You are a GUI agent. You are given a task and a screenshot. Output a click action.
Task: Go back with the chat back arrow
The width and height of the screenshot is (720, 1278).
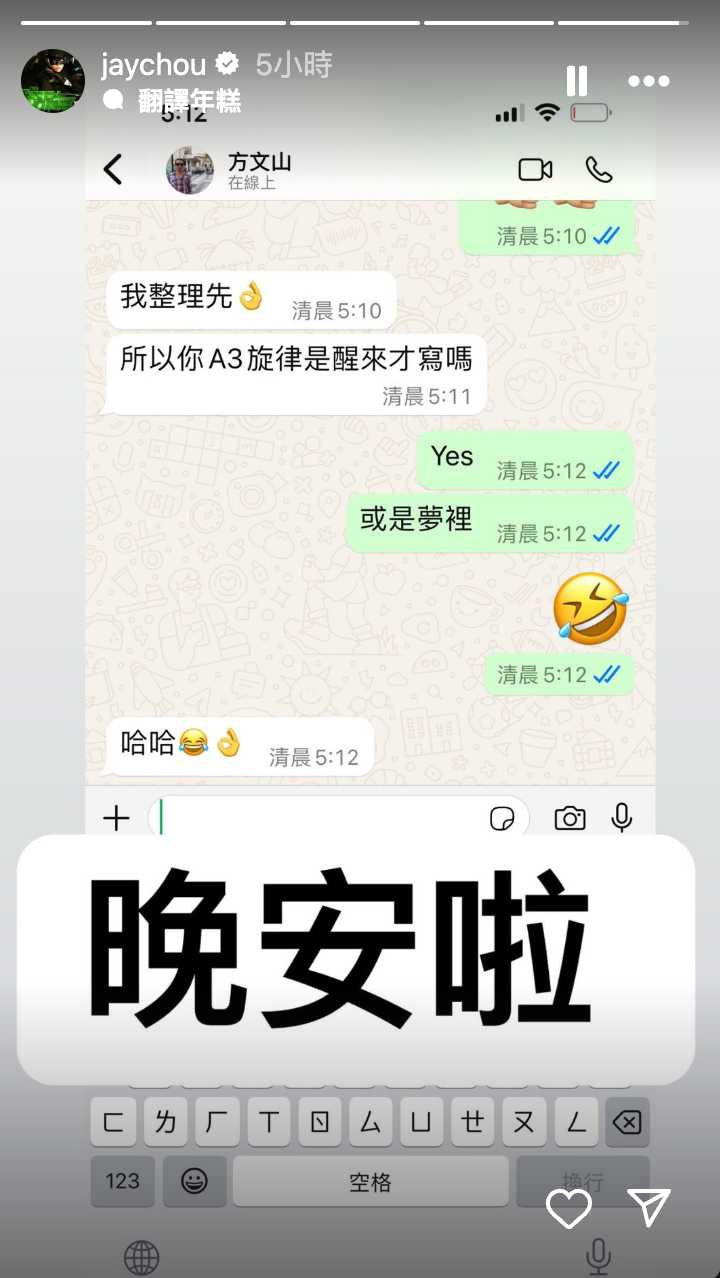point(113,170)
